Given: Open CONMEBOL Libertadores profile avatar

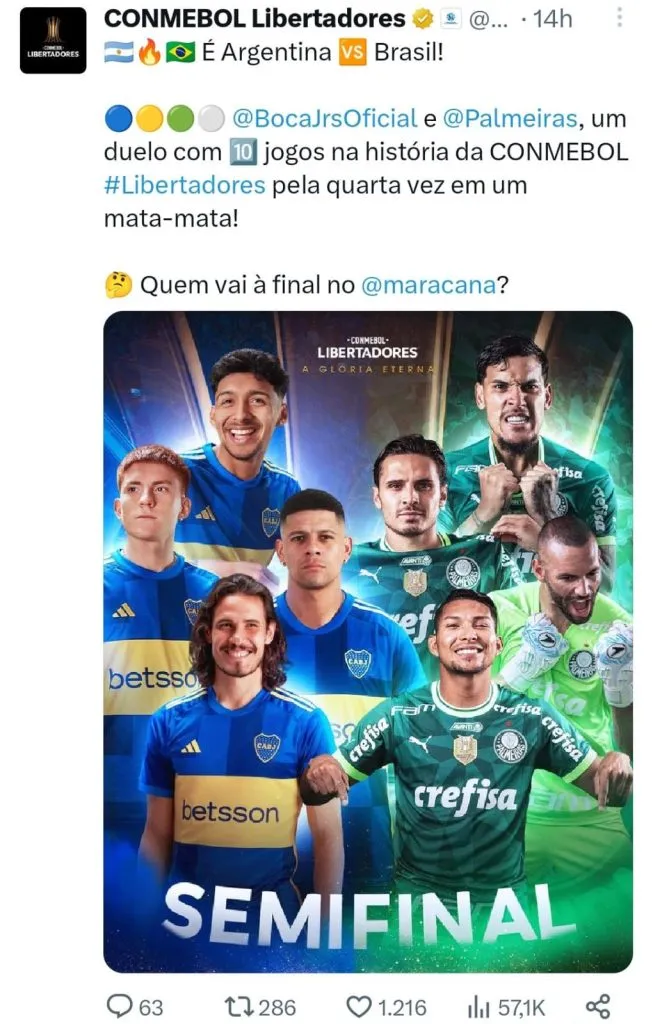Looking at the screenshot, I should click(x=53, y=40).
